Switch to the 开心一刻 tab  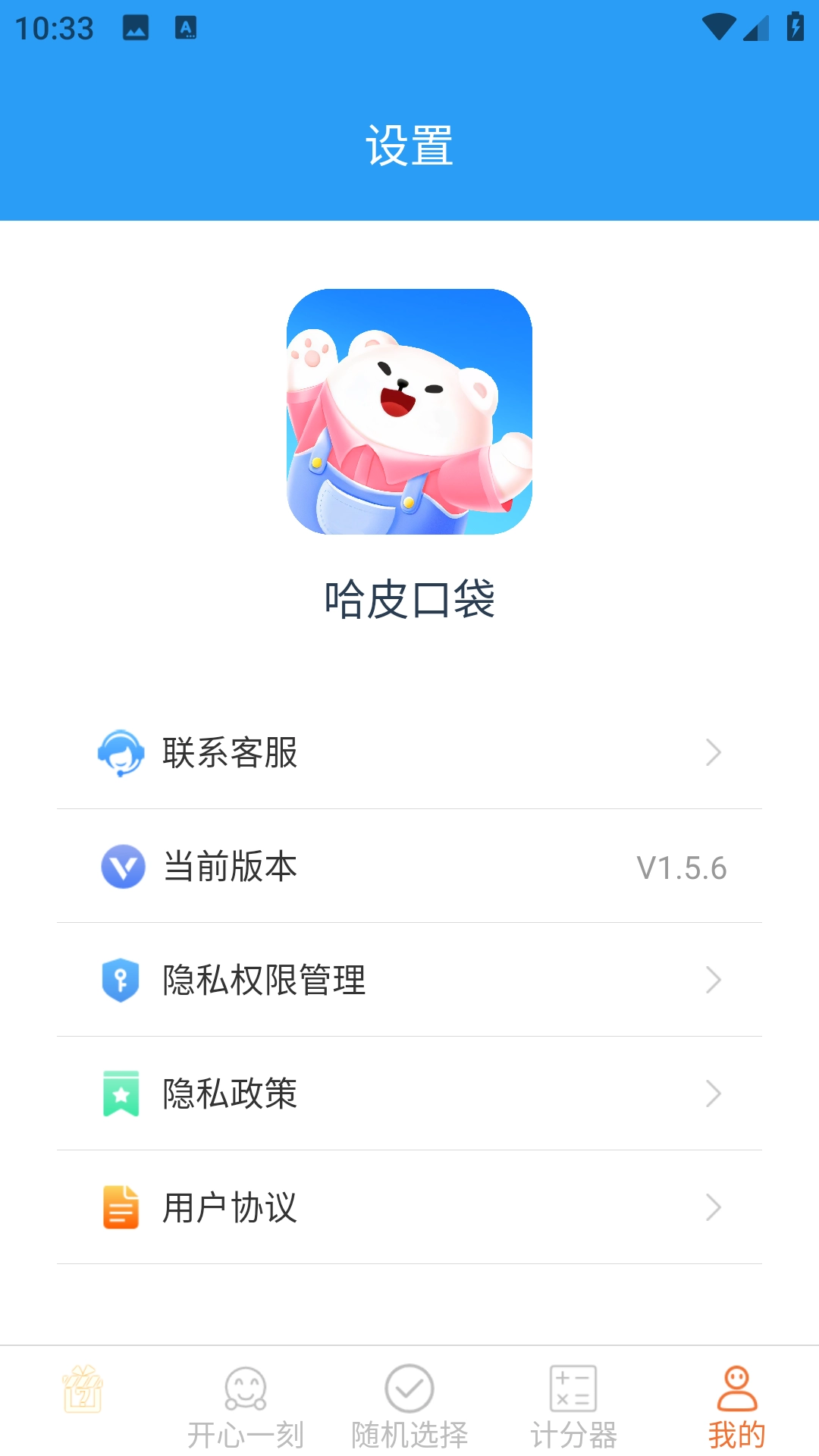pos(246,1407)
